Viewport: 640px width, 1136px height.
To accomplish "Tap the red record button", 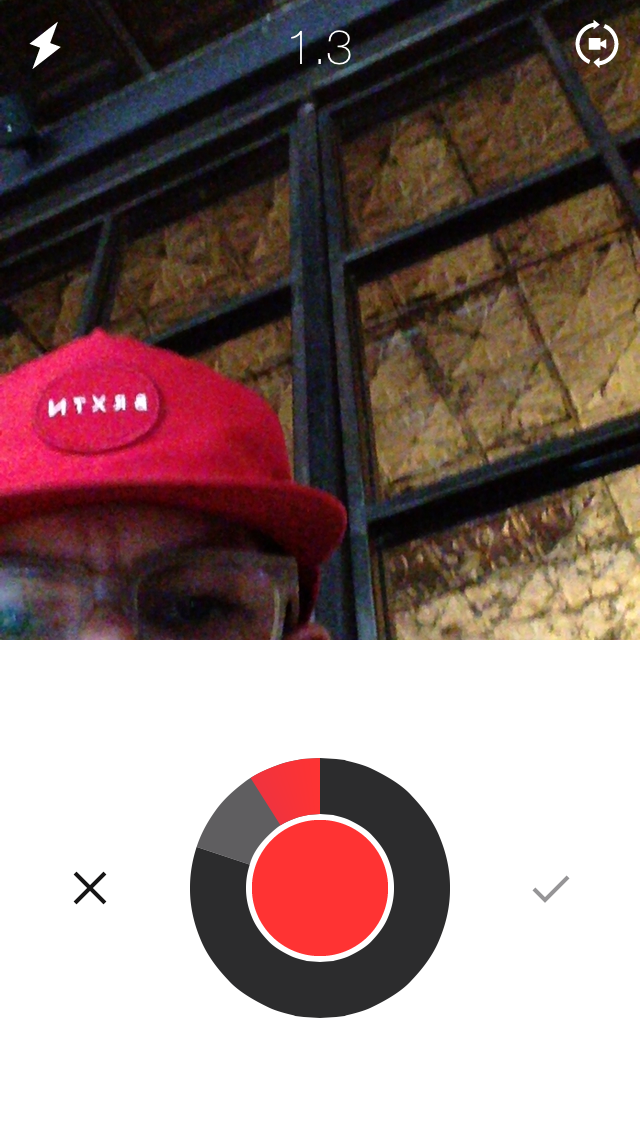I will [x=320, y=888].
